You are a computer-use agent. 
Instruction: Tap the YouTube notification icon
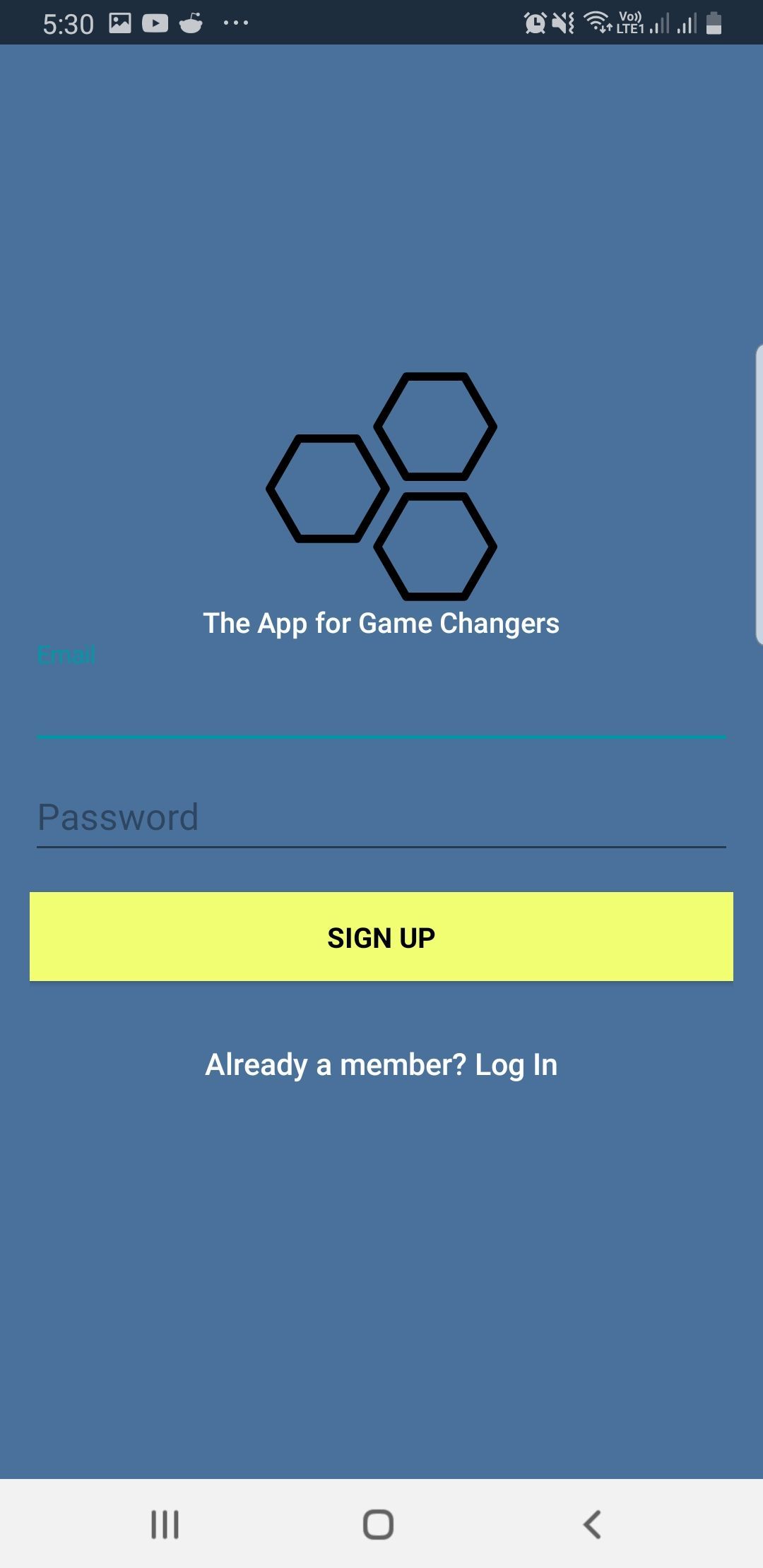click(155, 23)
